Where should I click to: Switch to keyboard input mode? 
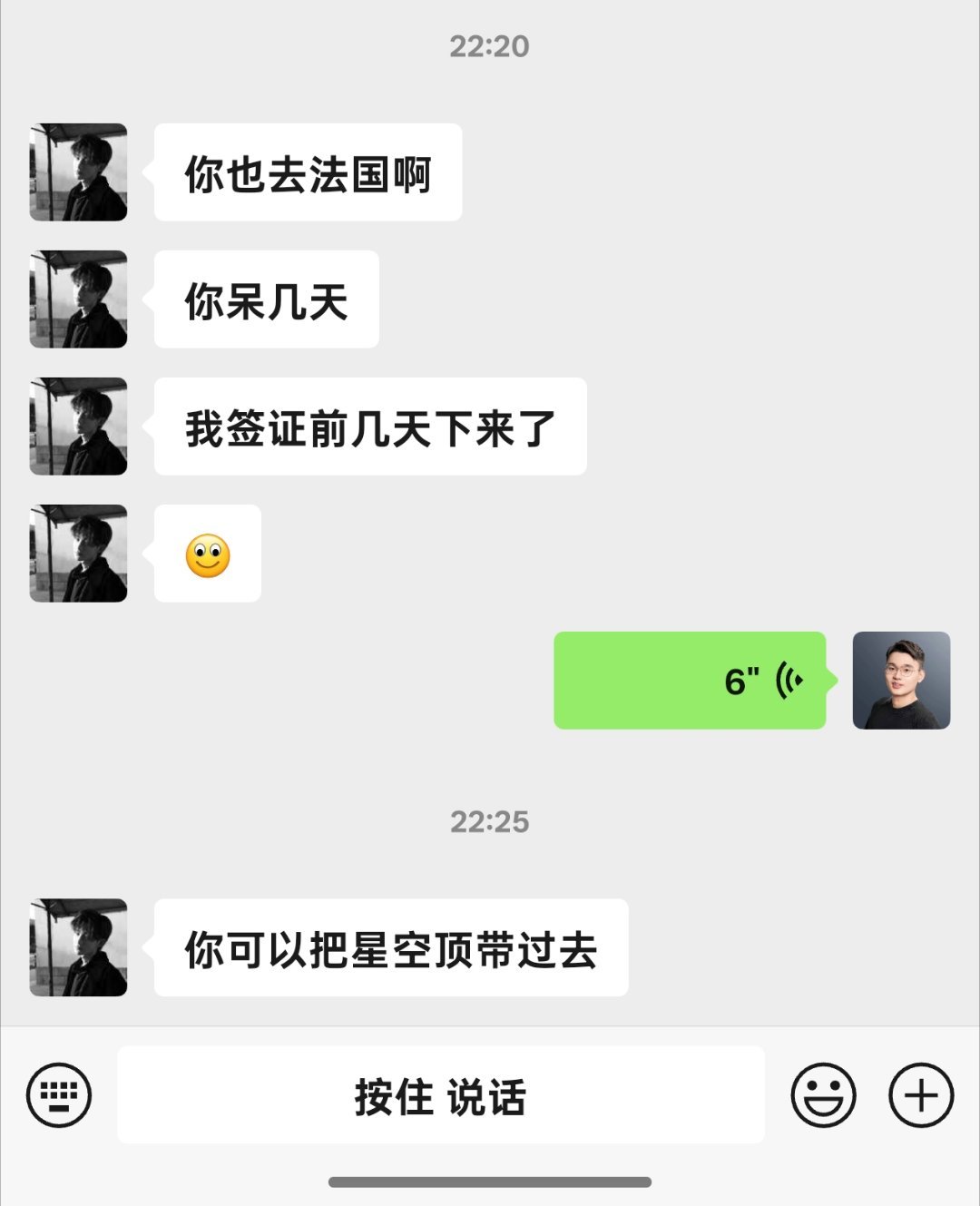(59, 1095)
